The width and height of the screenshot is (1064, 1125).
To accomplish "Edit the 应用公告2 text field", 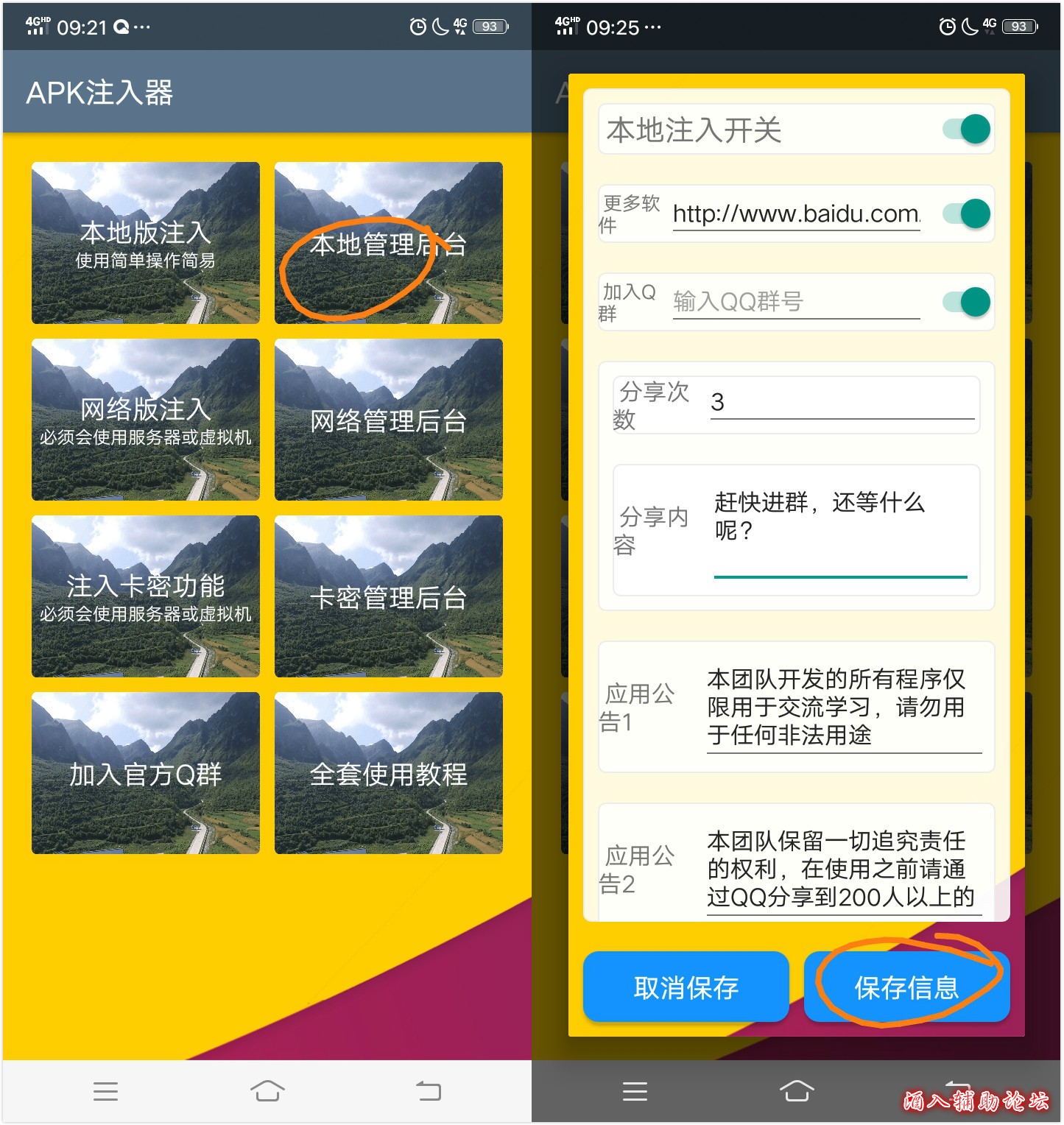I will (843, 869).
